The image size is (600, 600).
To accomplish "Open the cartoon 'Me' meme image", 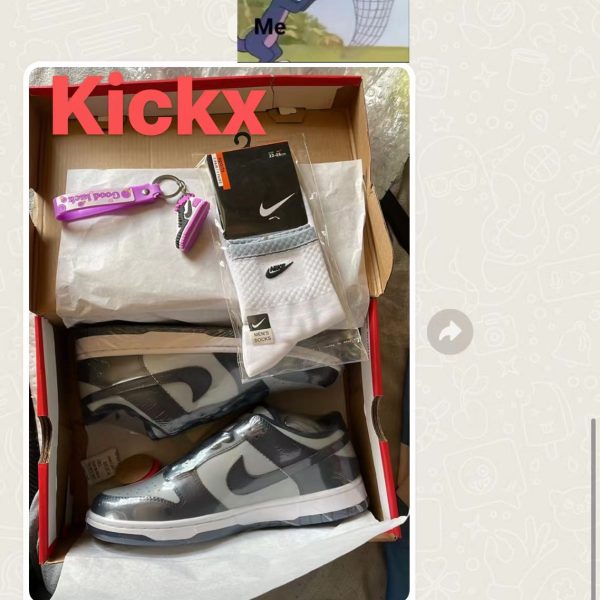I will [x=322, y=30].
